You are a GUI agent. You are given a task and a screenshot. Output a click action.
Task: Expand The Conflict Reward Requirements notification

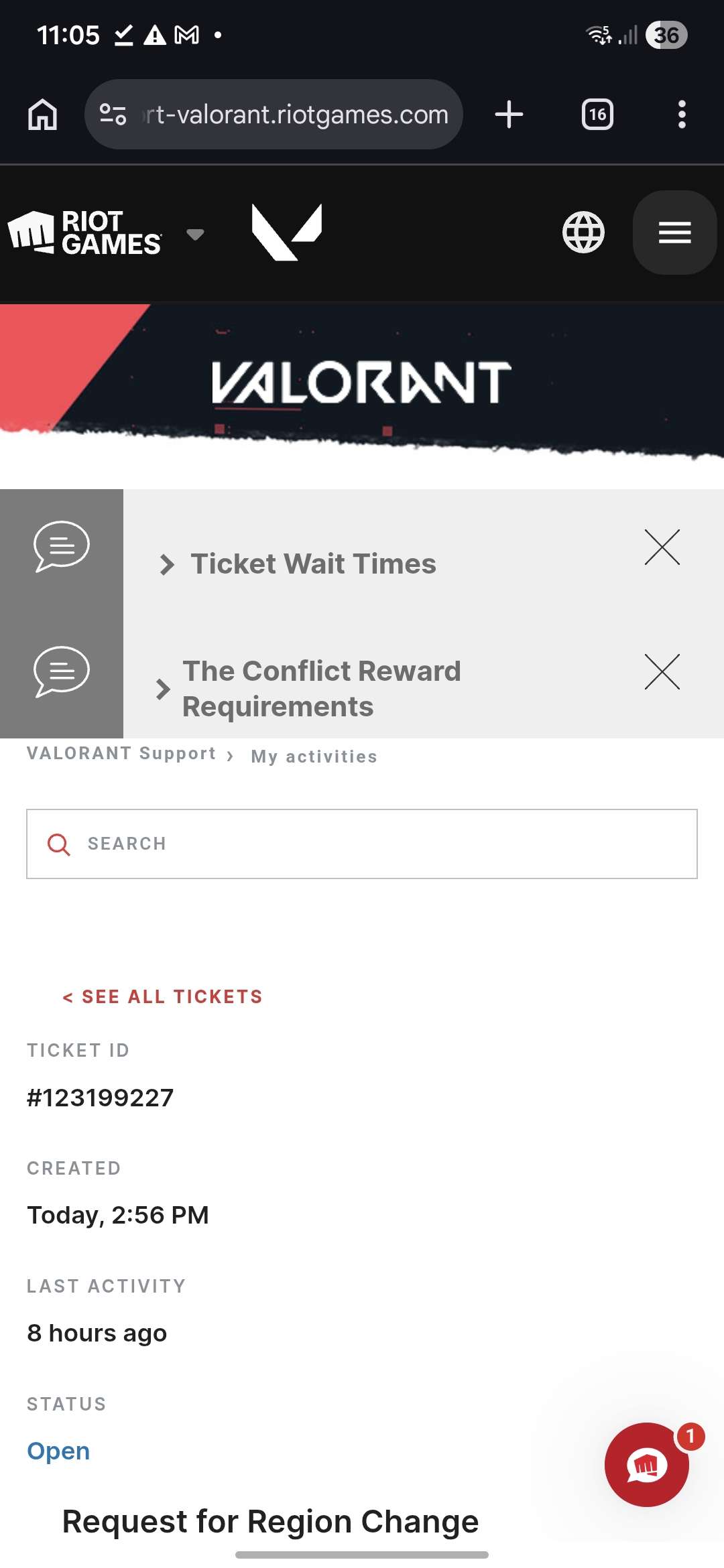pyautogui.click(x=322, y=688)
